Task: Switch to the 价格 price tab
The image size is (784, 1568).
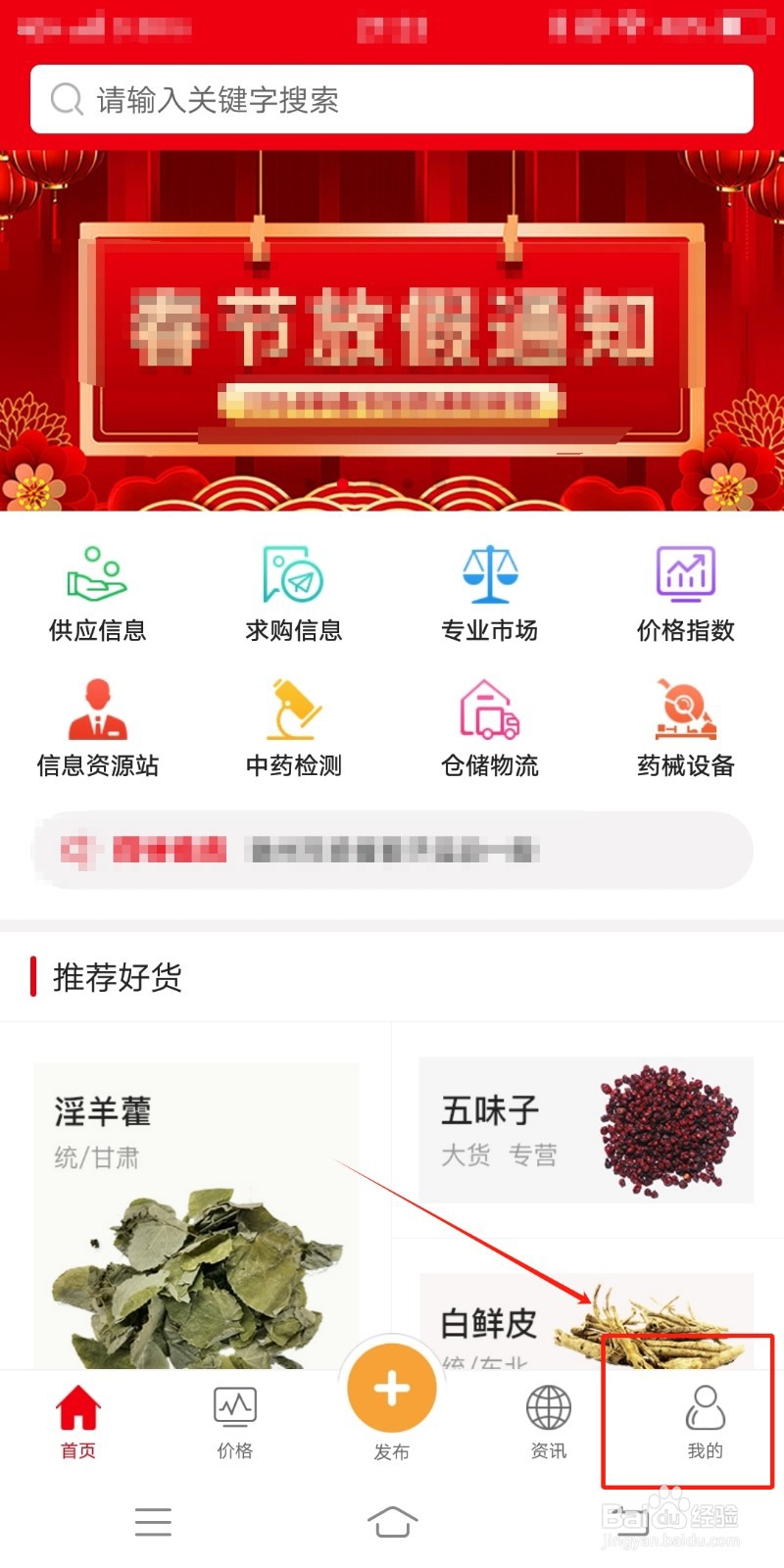Action: pyautogui.click(x=234, y=1421)
